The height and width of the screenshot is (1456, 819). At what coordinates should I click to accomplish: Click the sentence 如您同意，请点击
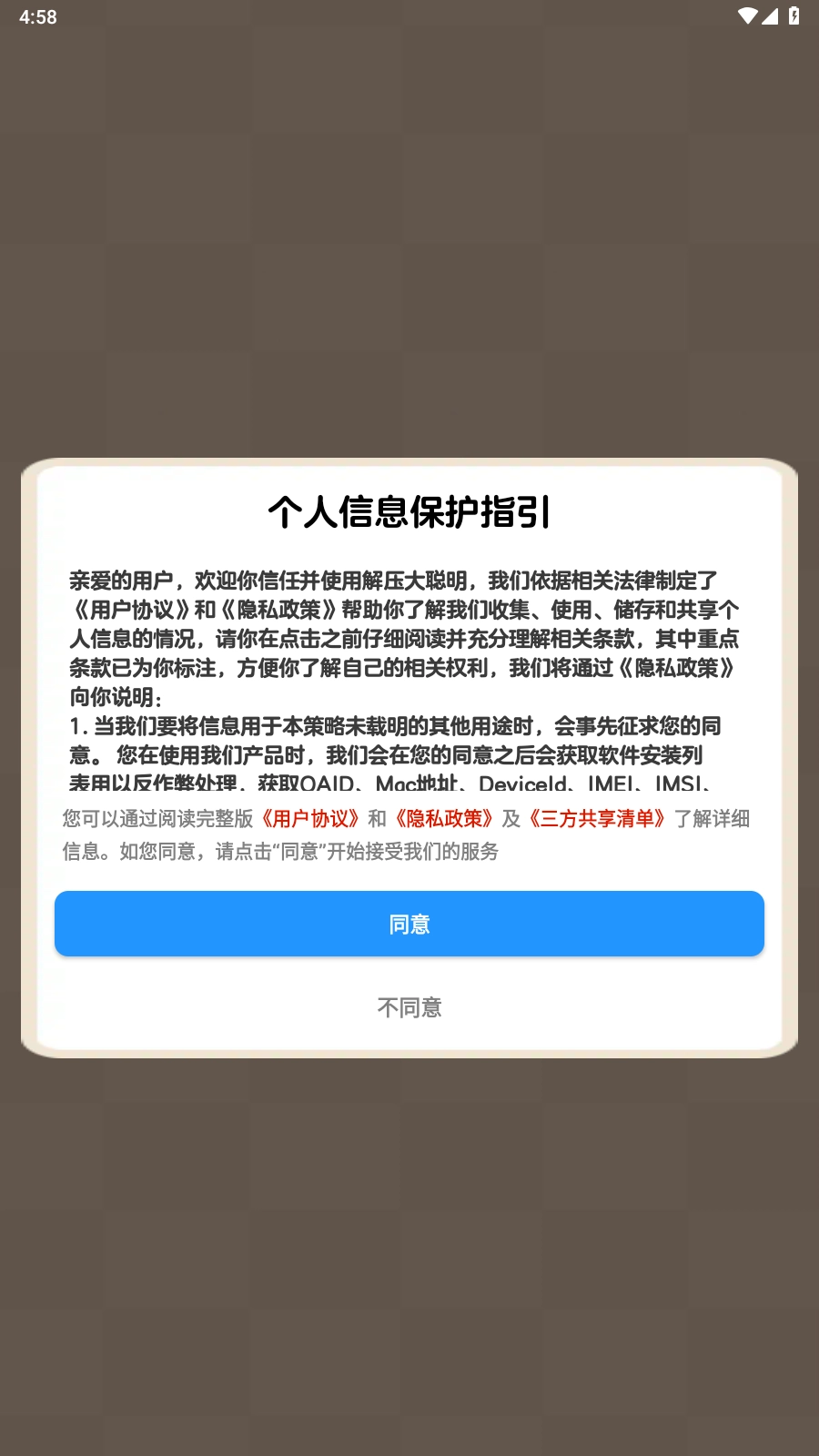pos(200,854)
